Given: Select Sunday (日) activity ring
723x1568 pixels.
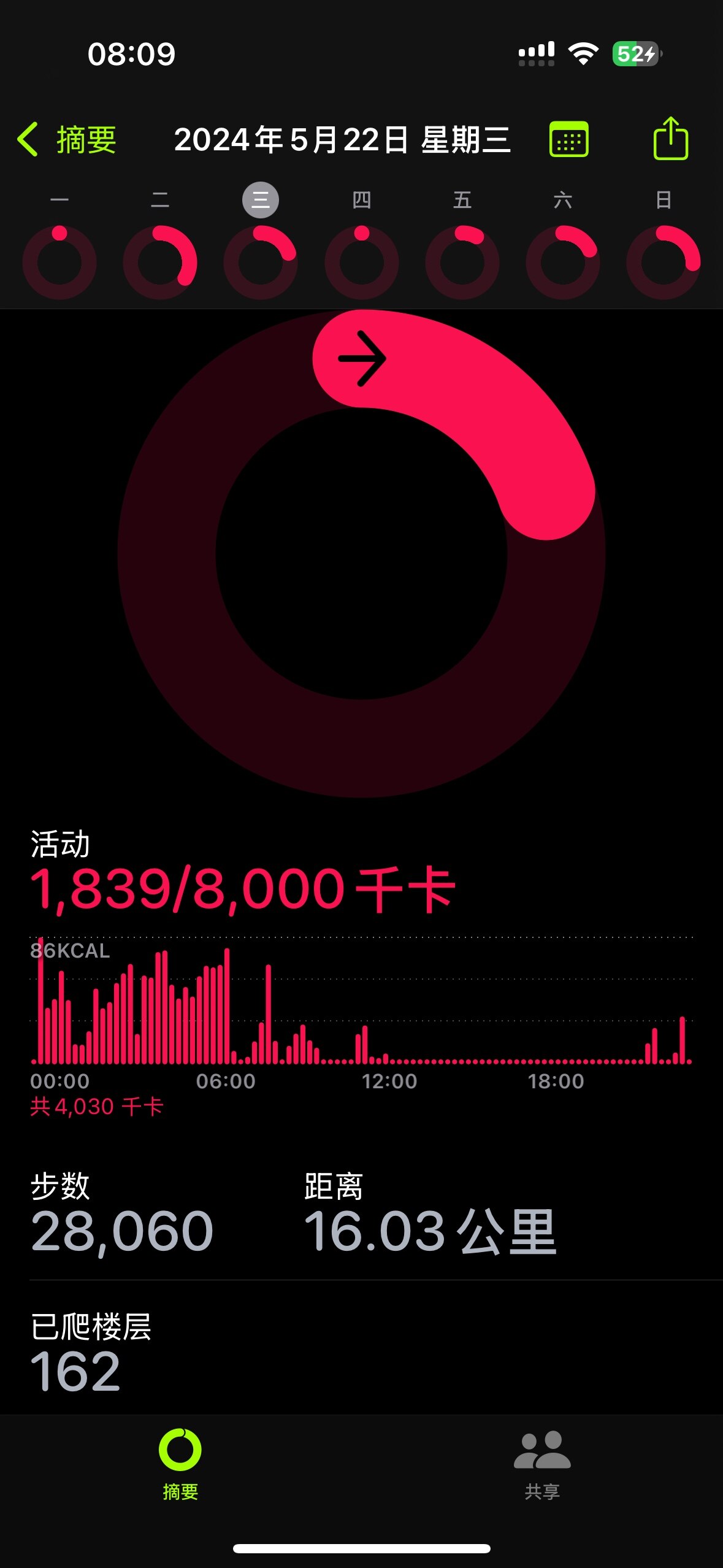Looking at the screenshot, I should tap(664, 262).
